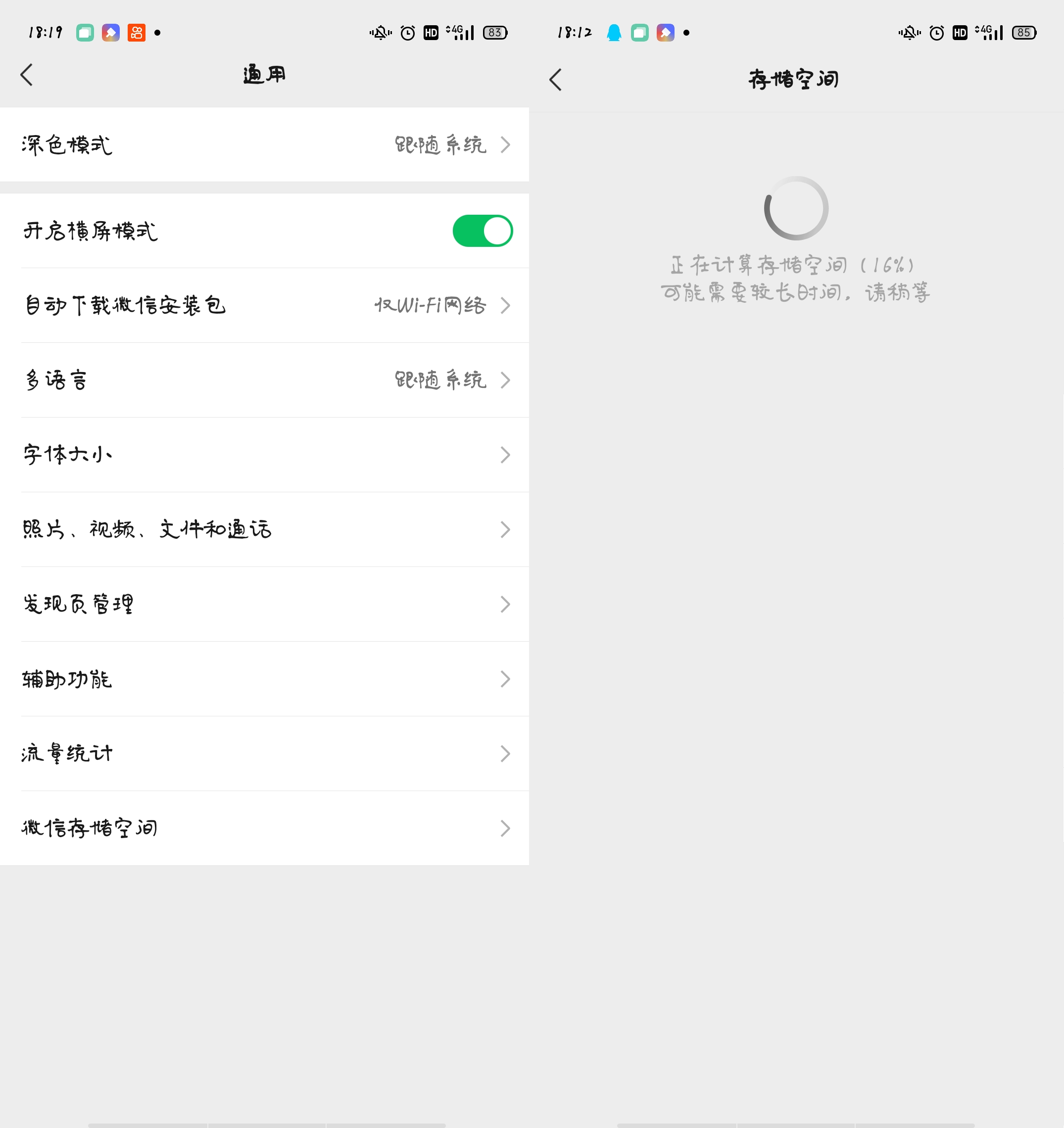The width and height of the screenshot is (1064, 1128).
Task: Click the HD indicator icon in the status bar
Action: (431, 32)
